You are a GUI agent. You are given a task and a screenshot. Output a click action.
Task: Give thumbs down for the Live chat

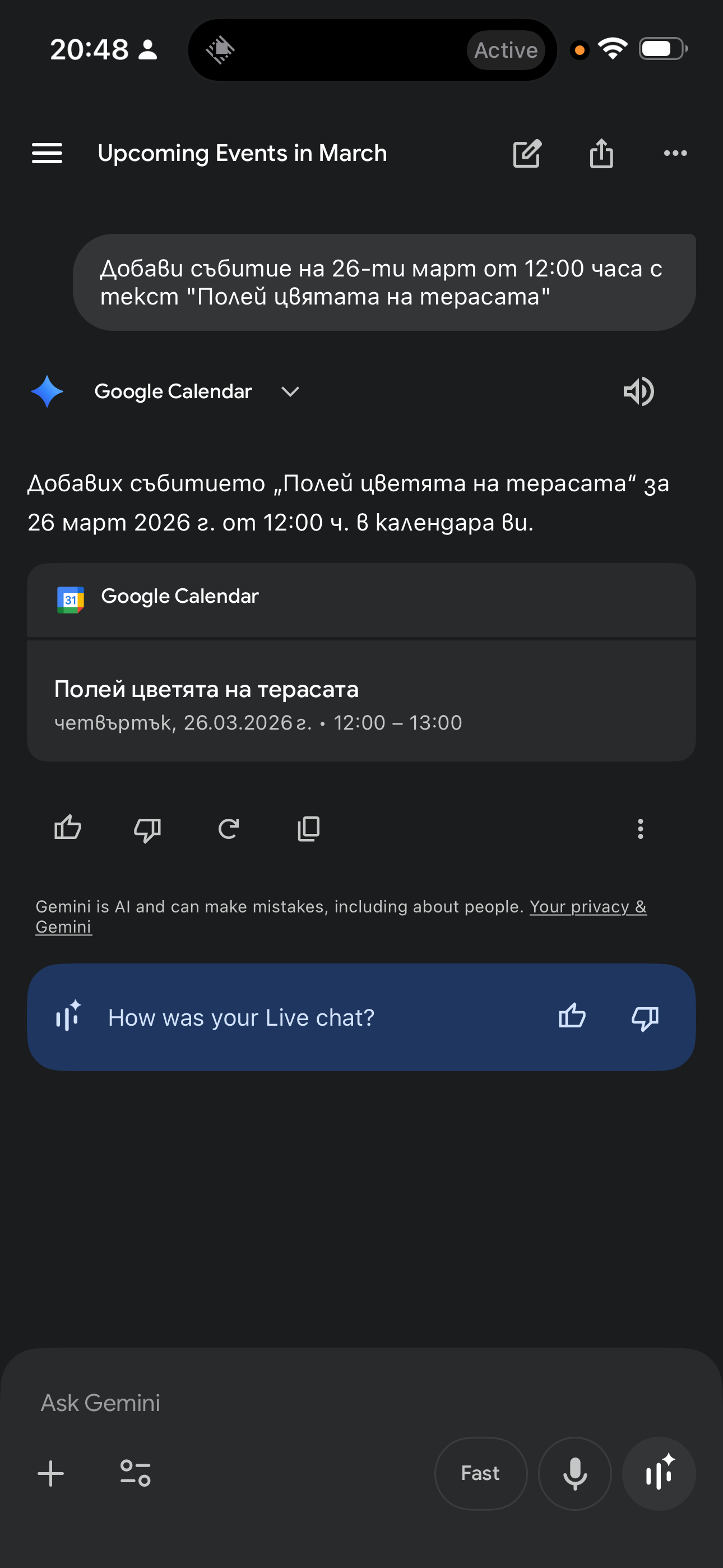pos(645,1017)
